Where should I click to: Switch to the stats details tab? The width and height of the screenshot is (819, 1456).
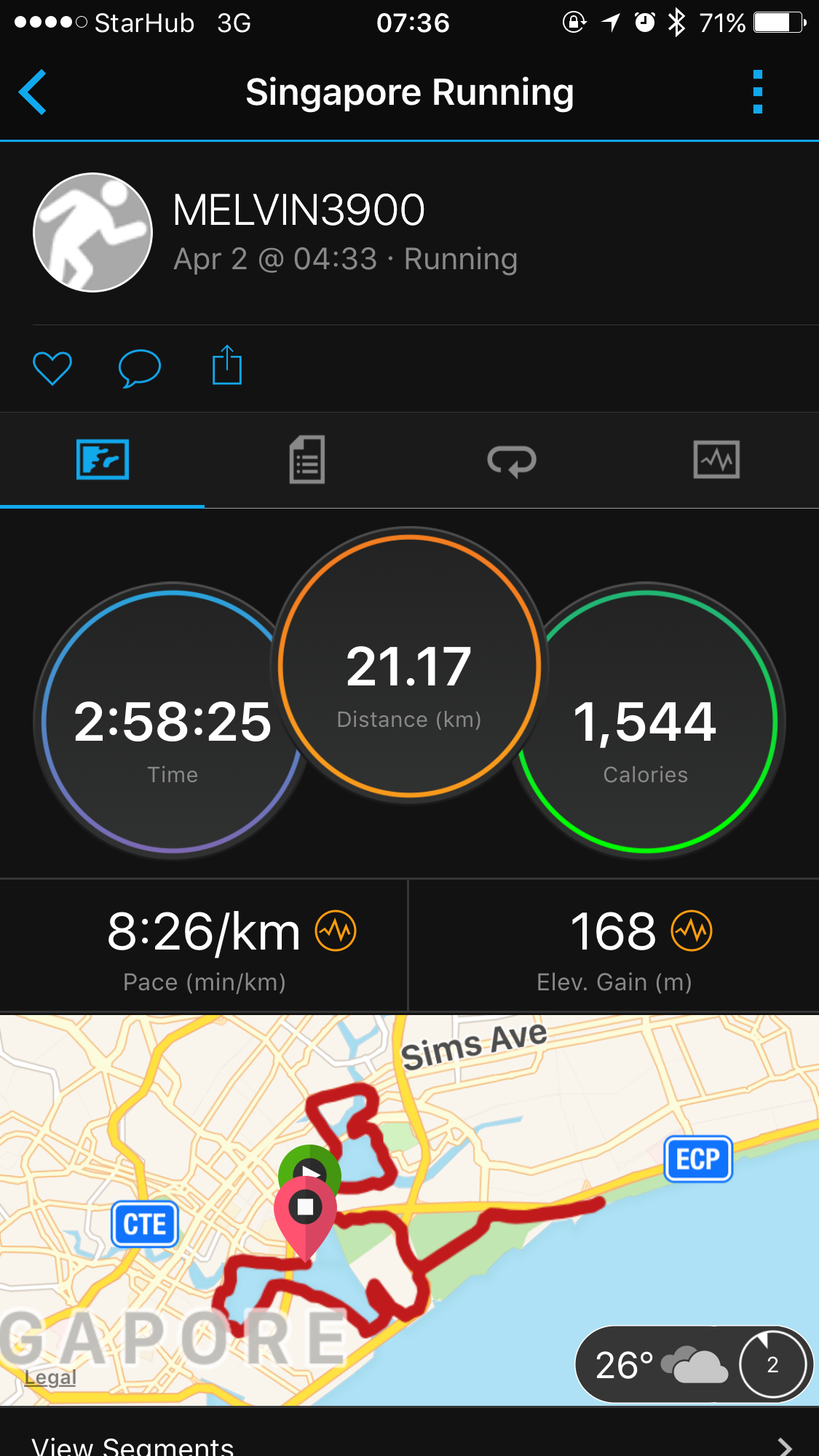(x=307, y=460)
